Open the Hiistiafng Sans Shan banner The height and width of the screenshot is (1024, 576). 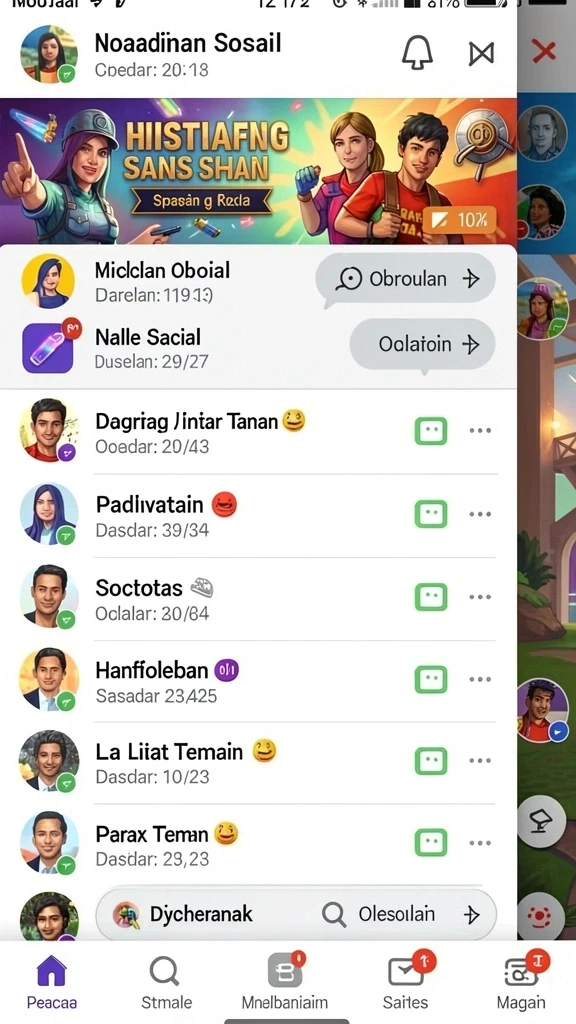[258, 171]
